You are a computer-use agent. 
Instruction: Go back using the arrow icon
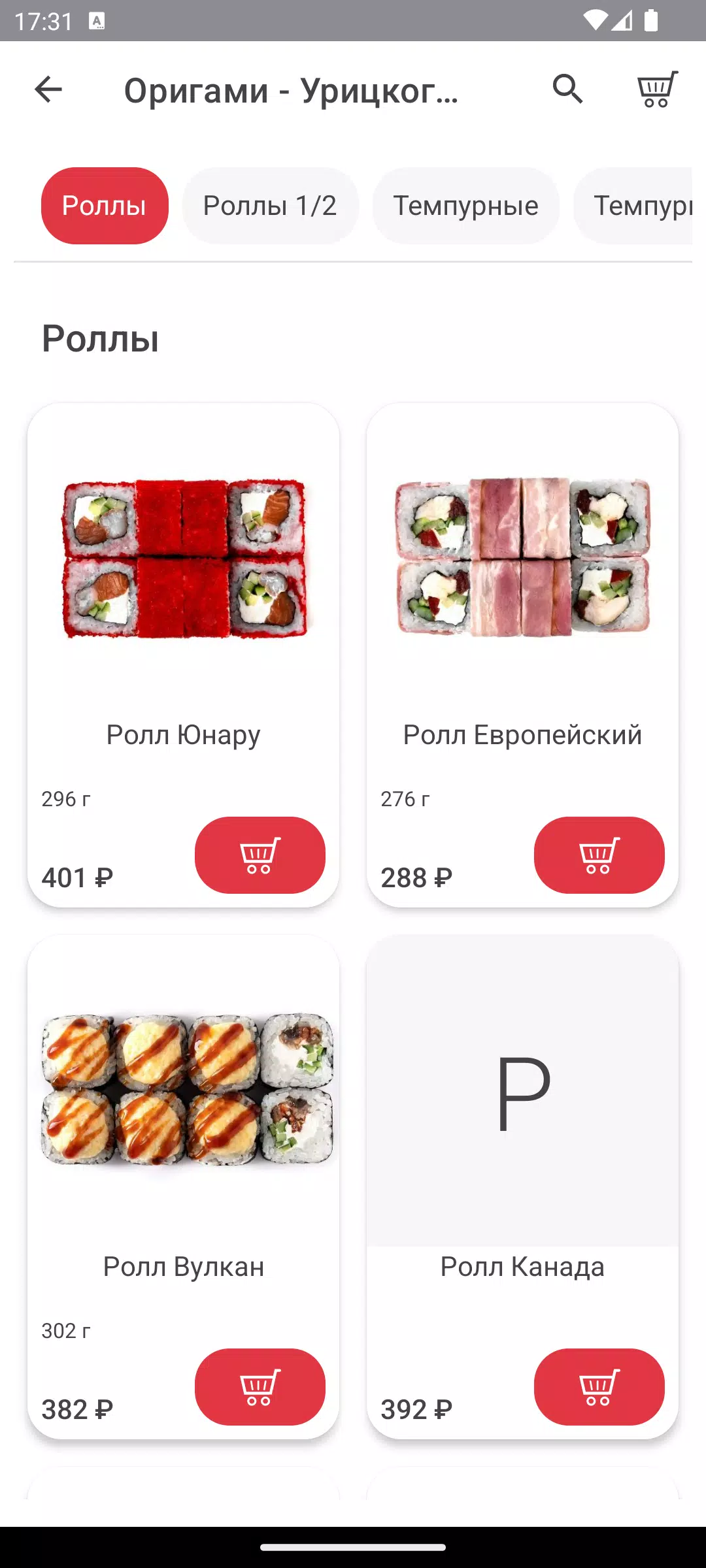point(48,90)
